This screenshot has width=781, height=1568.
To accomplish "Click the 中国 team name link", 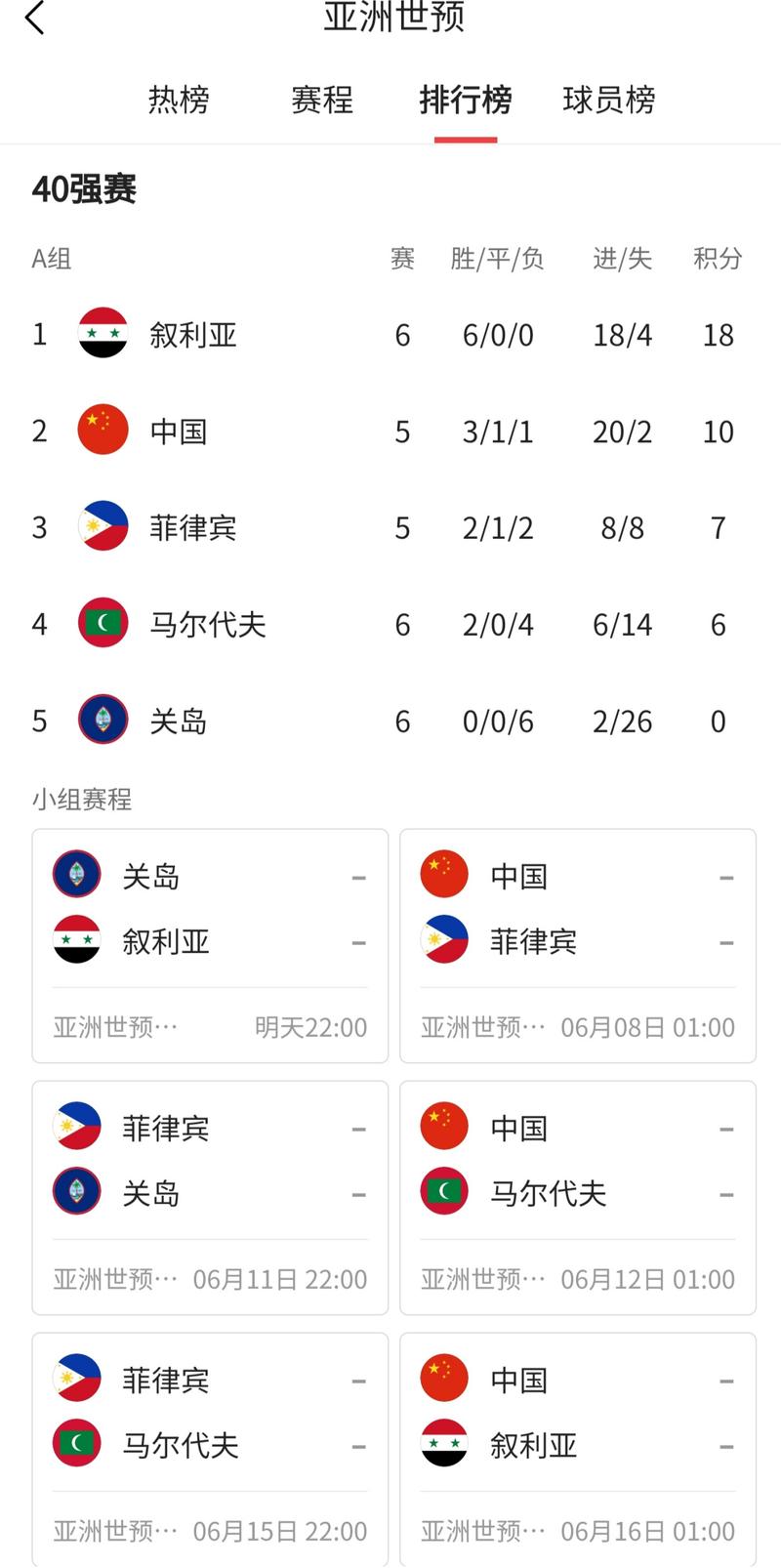I will [181, 430].
